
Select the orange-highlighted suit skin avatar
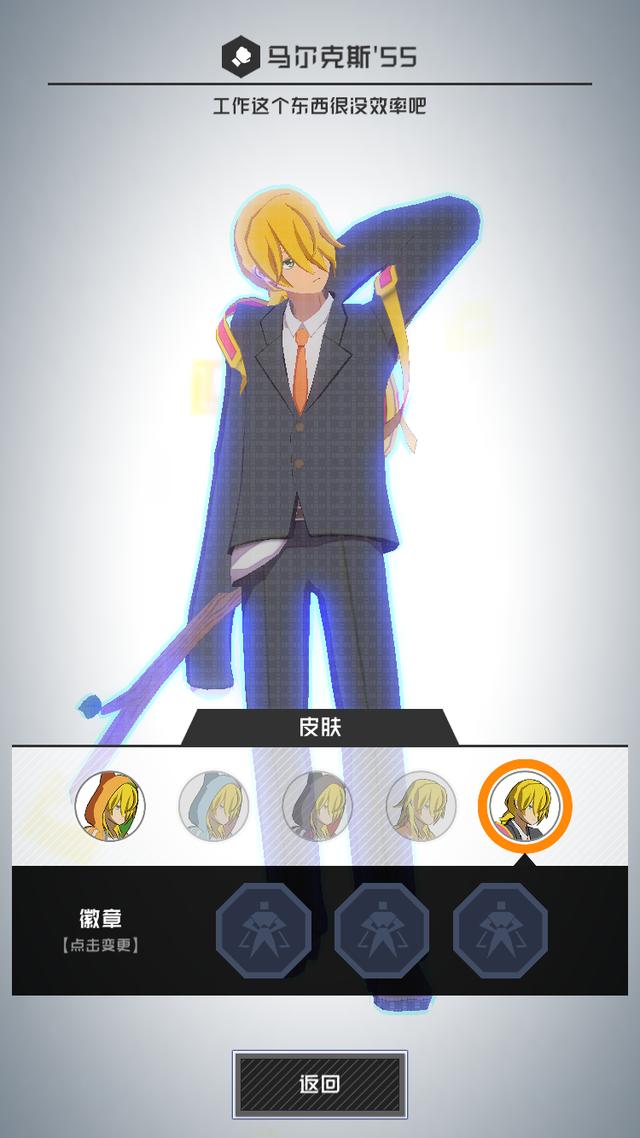pos(525,804)
